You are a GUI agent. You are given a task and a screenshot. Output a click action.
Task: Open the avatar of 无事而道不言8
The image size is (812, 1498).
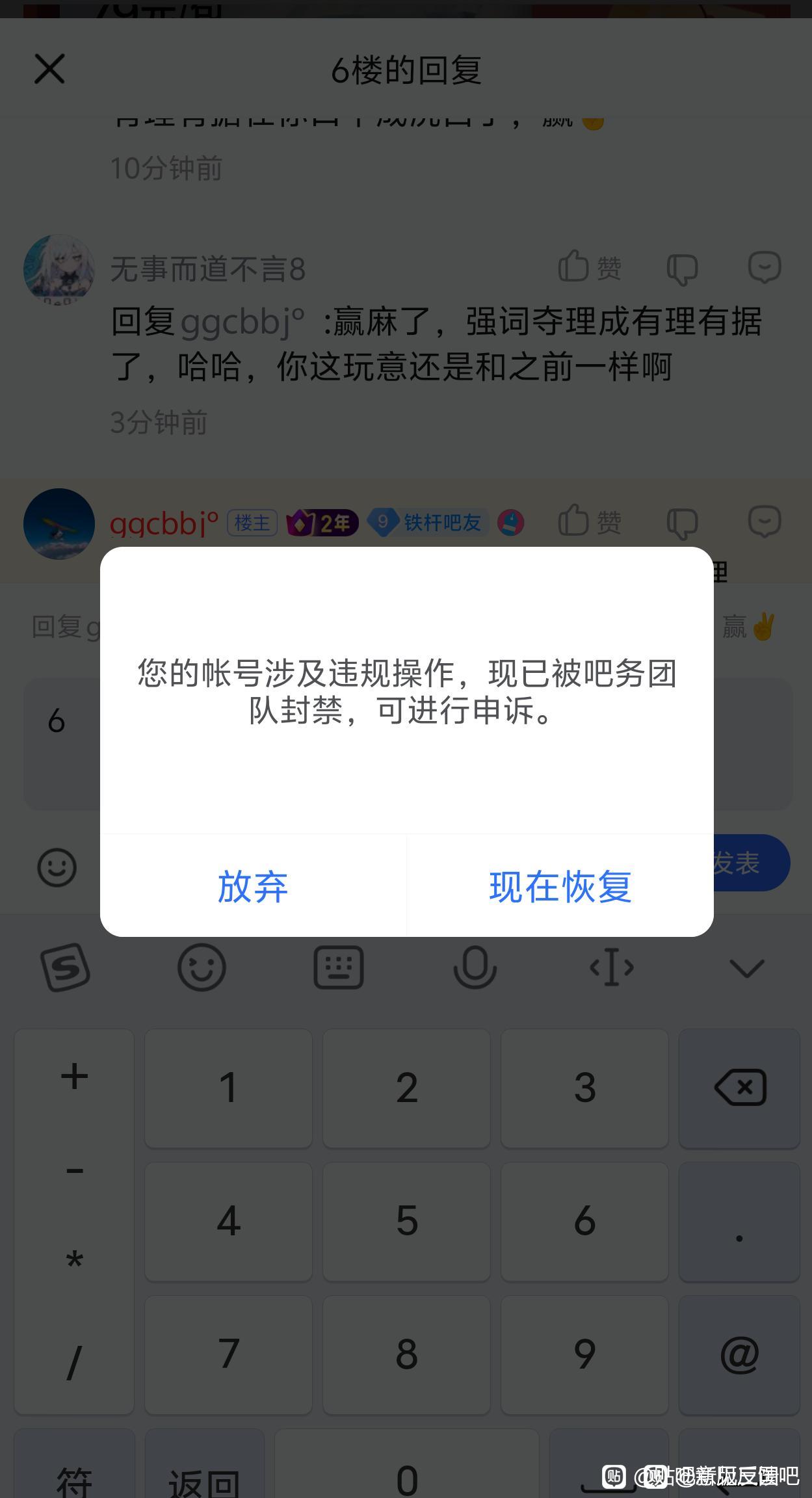pyautogui.click(x=59, y=269)
